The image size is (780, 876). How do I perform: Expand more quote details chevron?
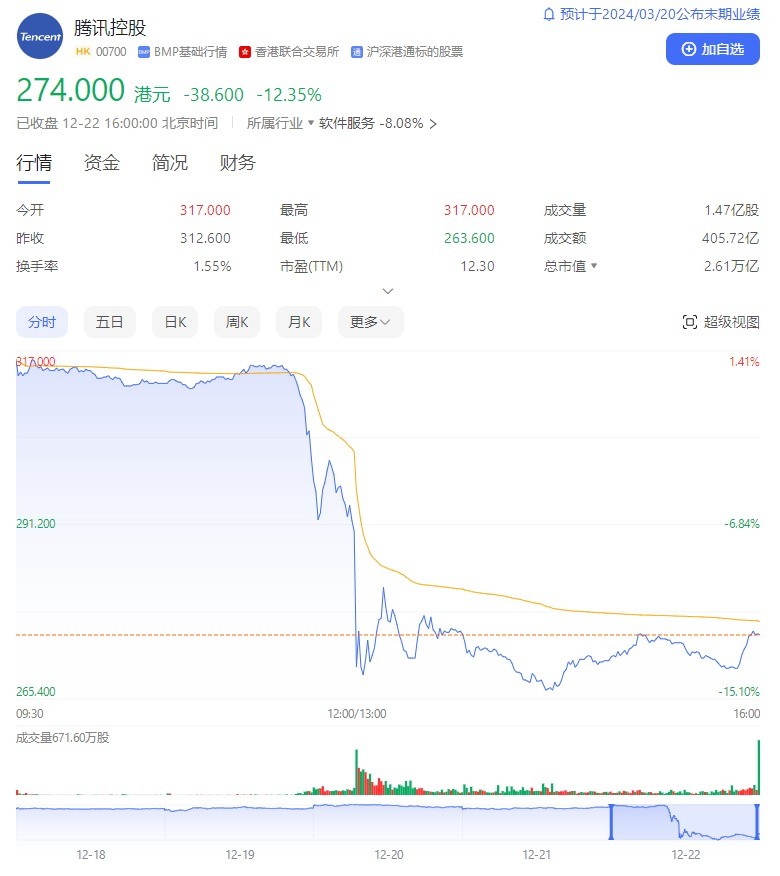tap(389, 291)
